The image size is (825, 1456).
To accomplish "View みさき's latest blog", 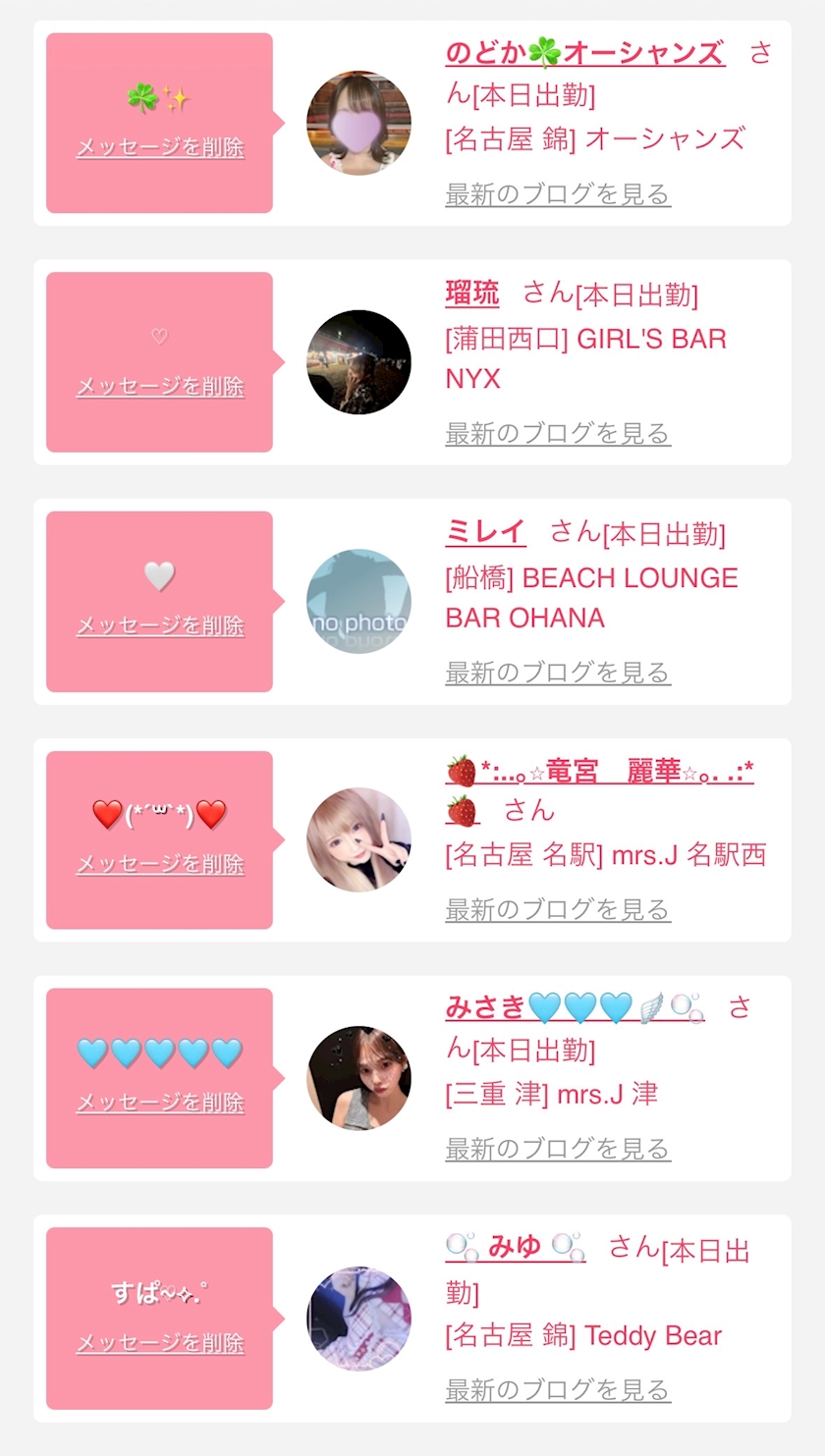I will 557,1149.
